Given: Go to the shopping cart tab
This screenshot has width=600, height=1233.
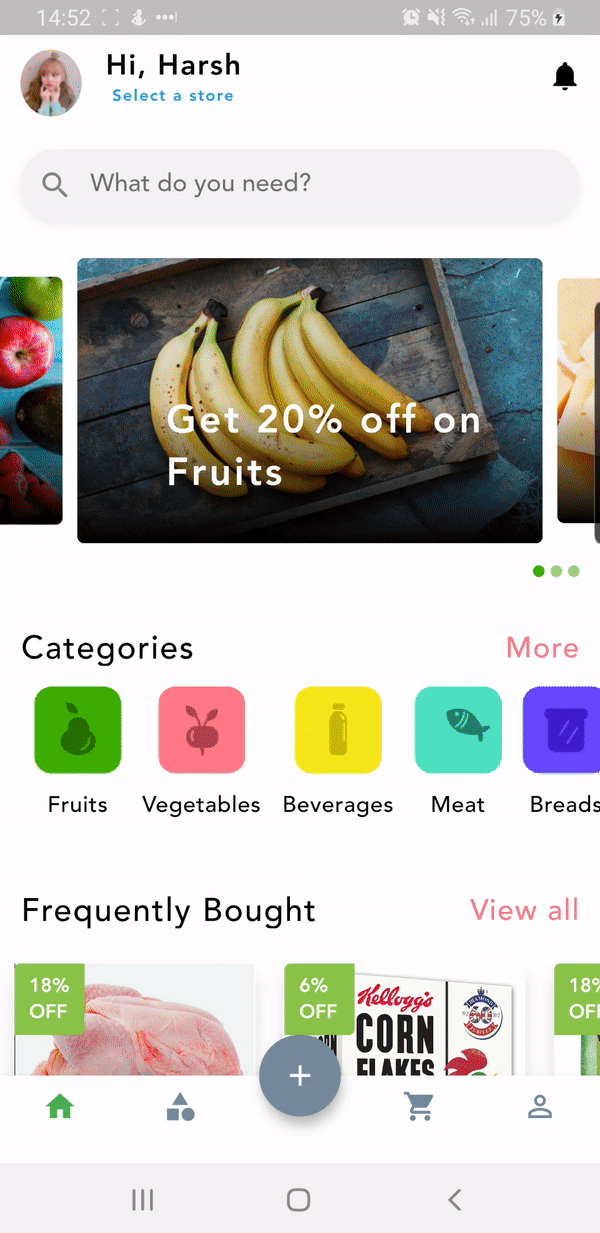Looking at the screenshot, I should (x=420, y=1107).
